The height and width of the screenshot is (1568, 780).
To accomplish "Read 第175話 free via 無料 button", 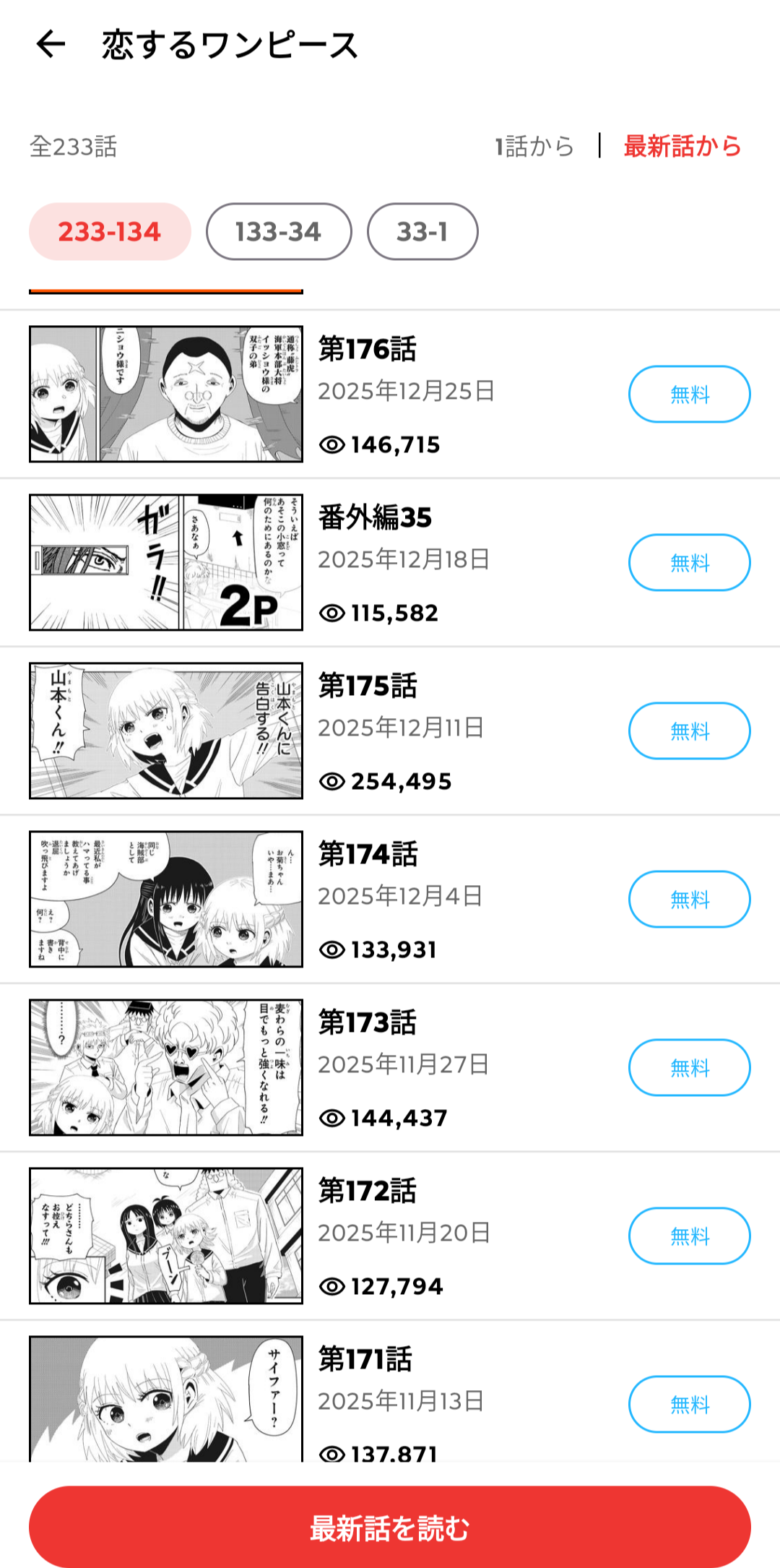I will [x=690, y=731].
